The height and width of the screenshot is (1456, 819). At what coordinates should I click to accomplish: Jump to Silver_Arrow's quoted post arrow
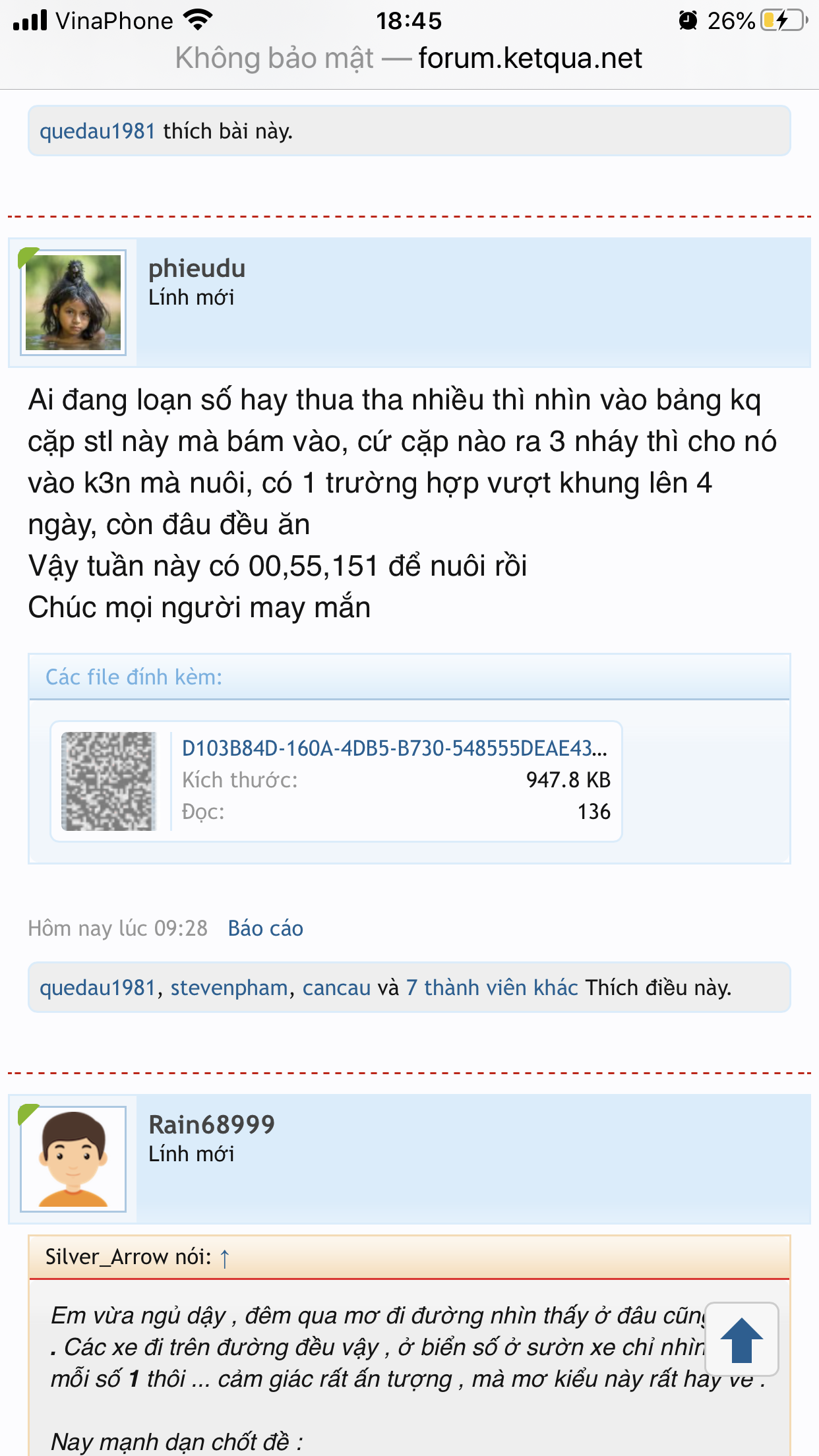tap(225, 1258)
